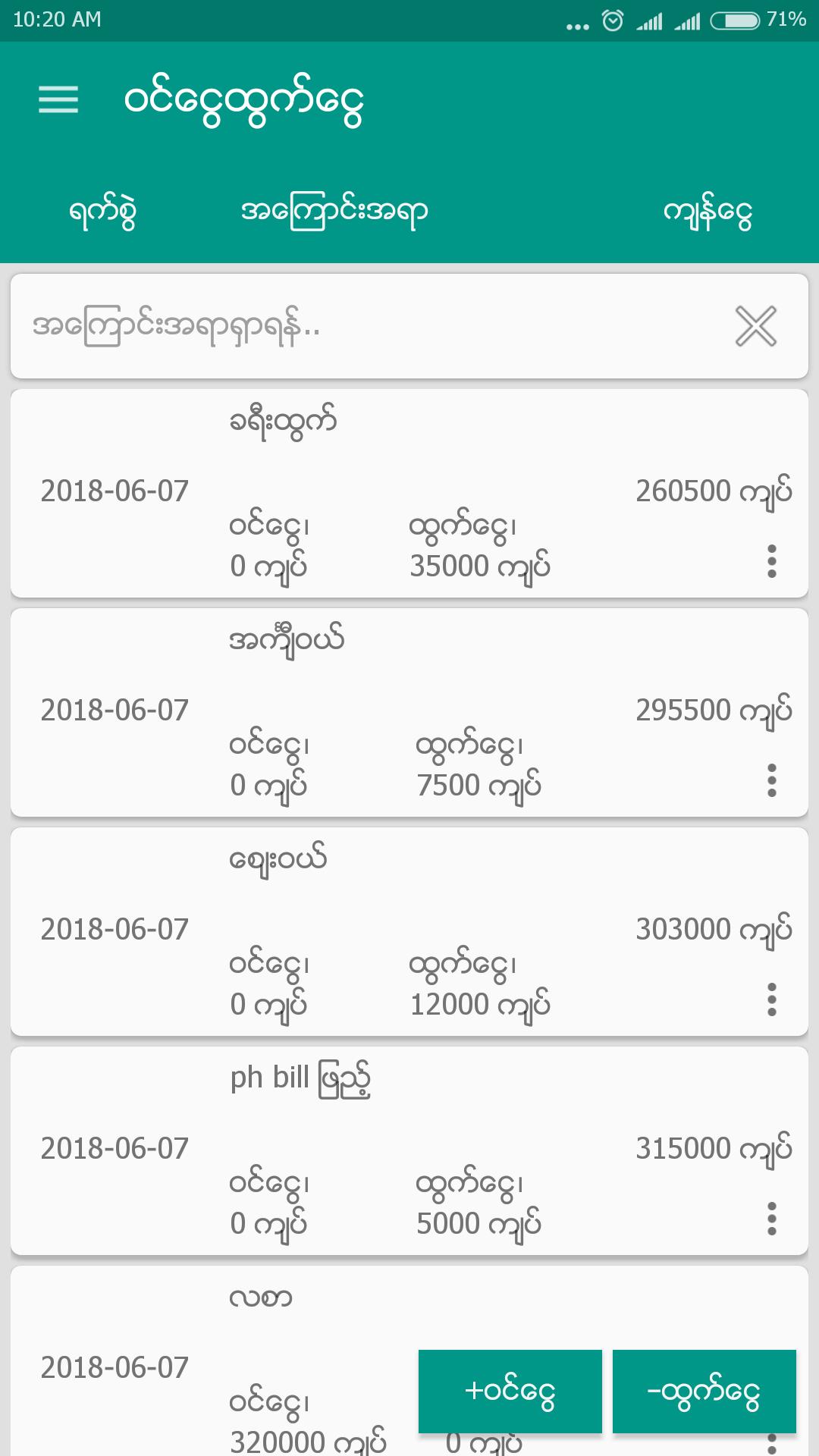Open overflow menu for ခရီးထွက် entry
The image size is (819, 1456).
point(772,561)
